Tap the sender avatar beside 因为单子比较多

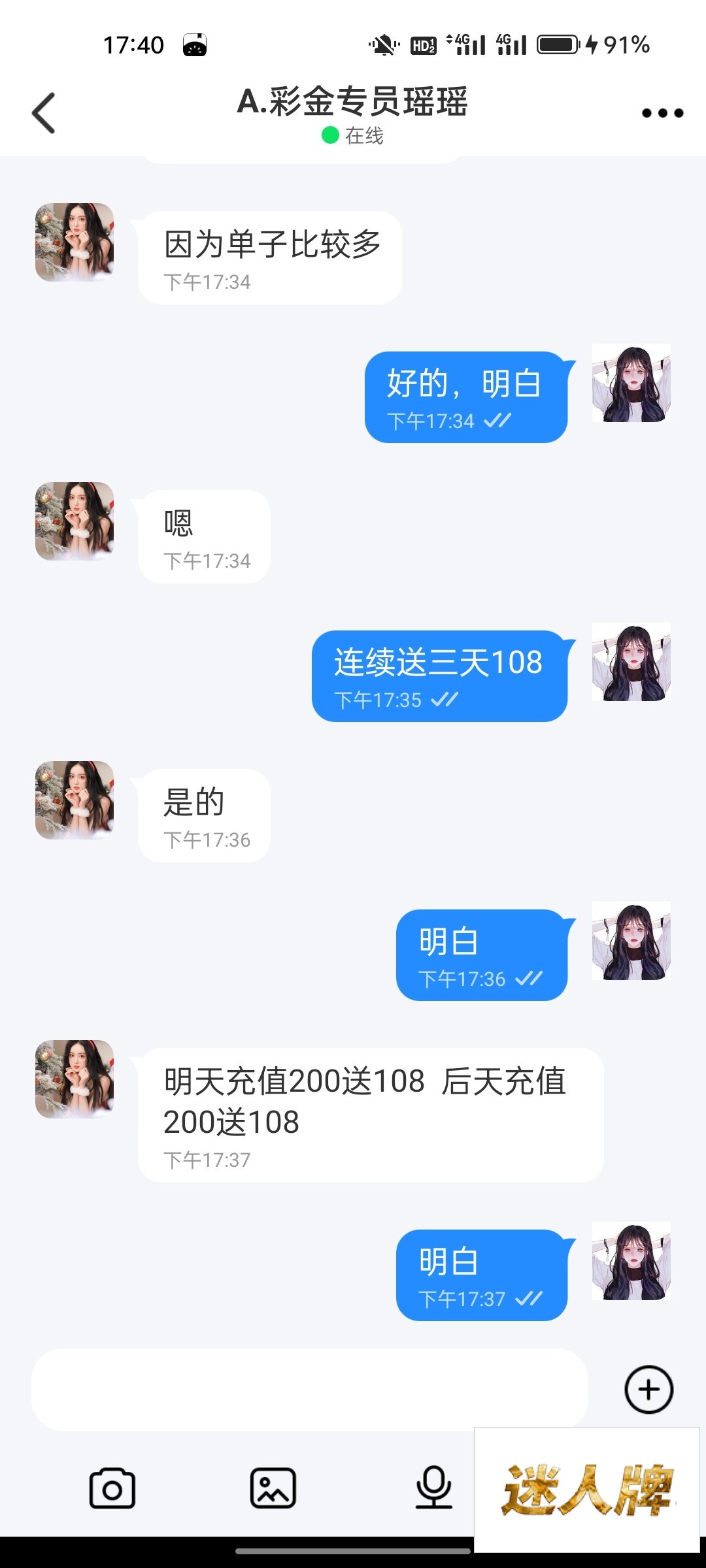[x=75, y=242]
